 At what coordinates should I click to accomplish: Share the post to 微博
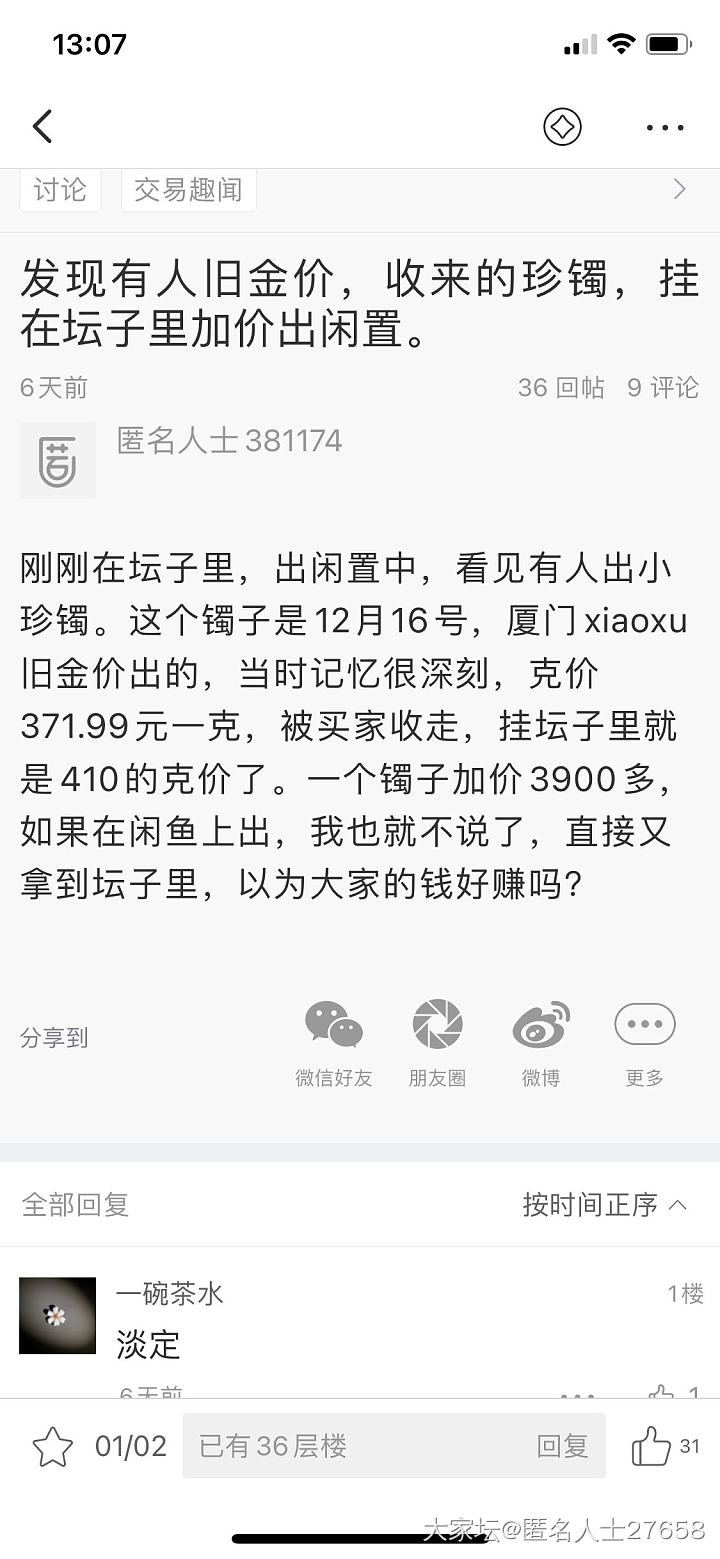tap(541, 1042)
